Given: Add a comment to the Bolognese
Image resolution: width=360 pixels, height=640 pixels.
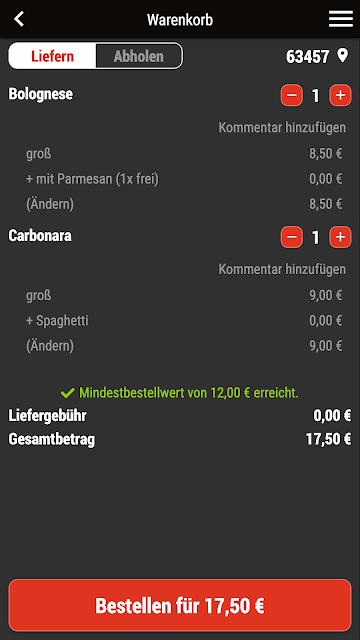Looking at the screenshot, I should click(282, 128).
